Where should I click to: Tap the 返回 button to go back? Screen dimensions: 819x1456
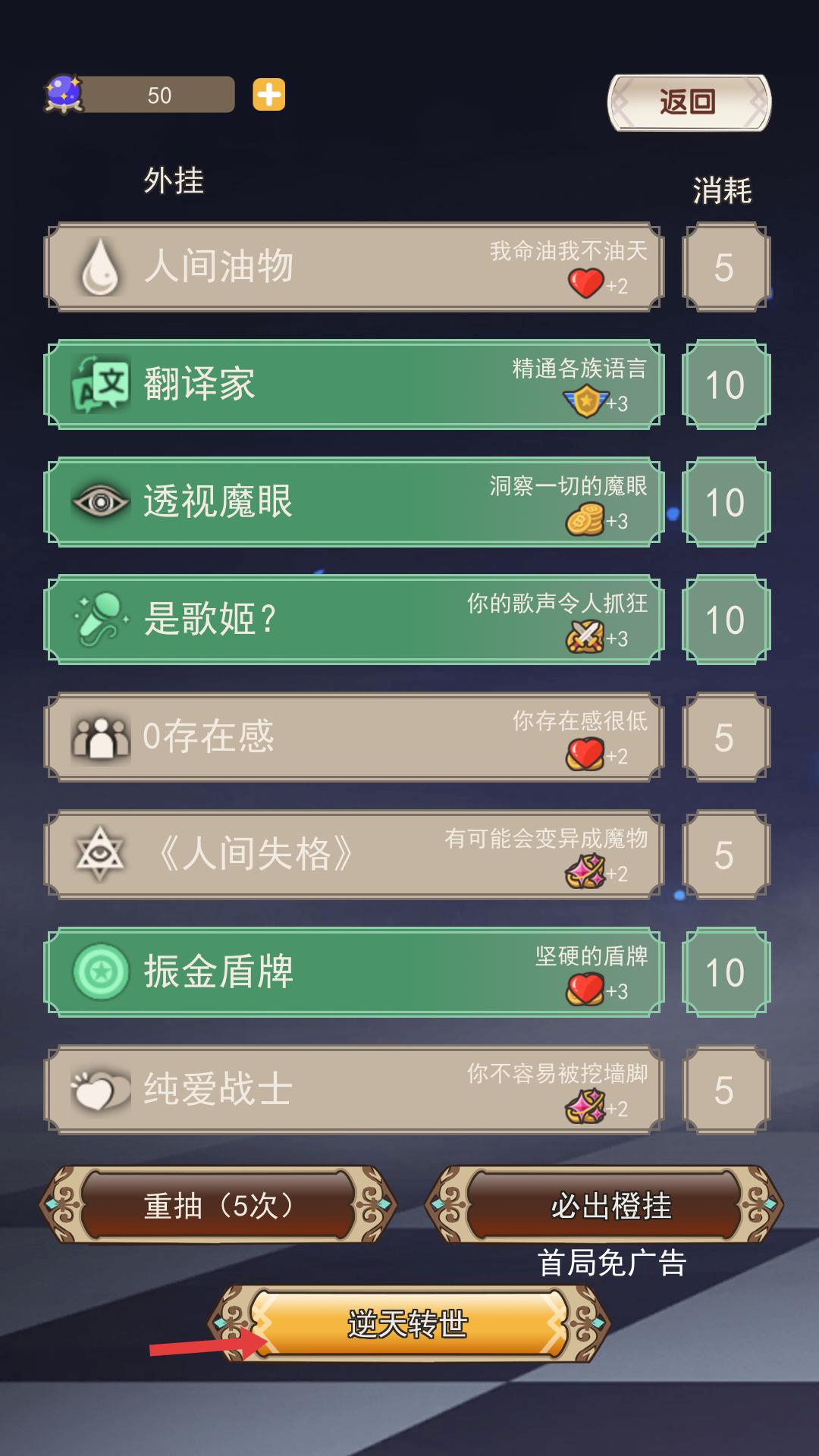pyautogui.click(x=689, y=102)
